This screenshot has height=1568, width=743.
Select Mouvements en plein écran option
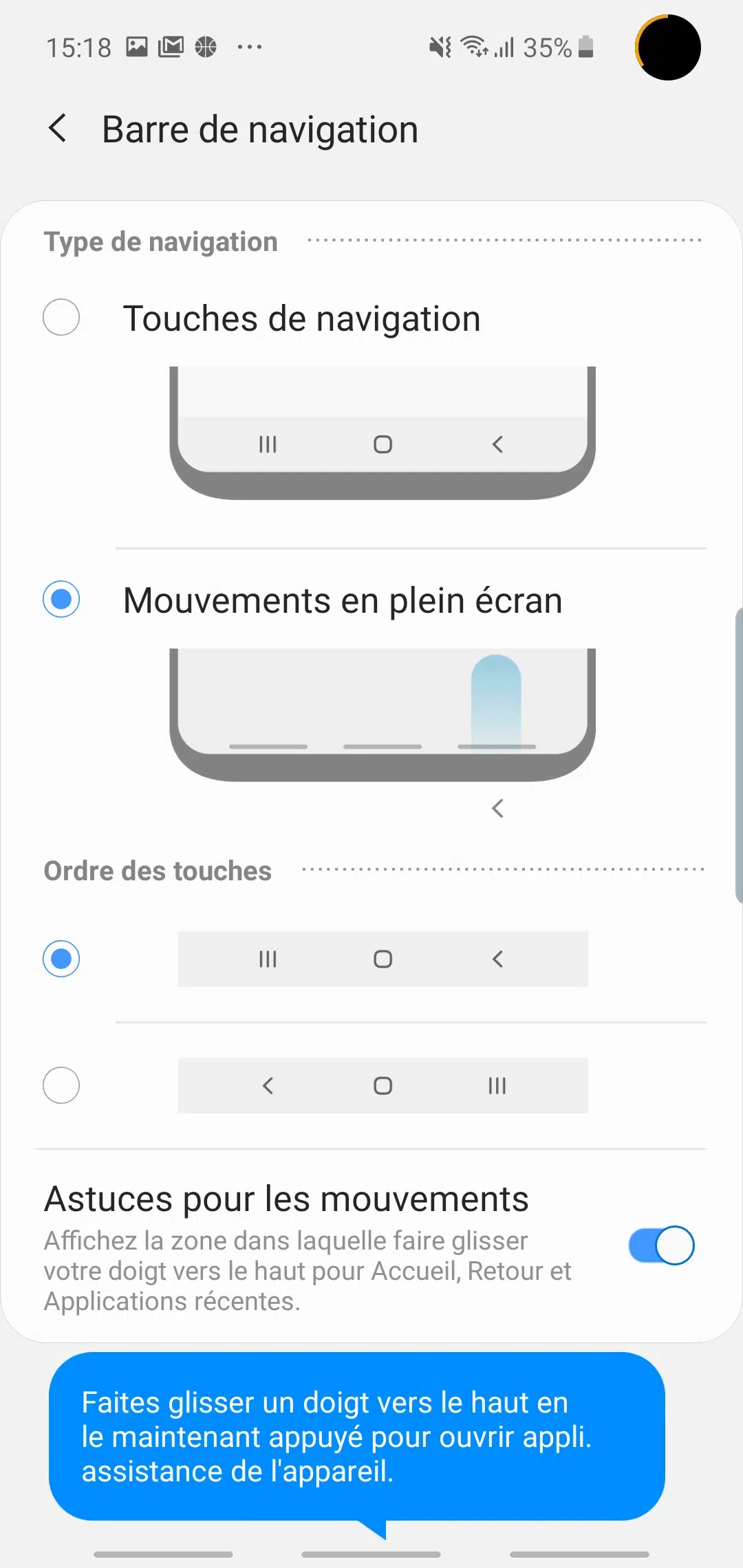pyautogui.click(x=61, y=599)
